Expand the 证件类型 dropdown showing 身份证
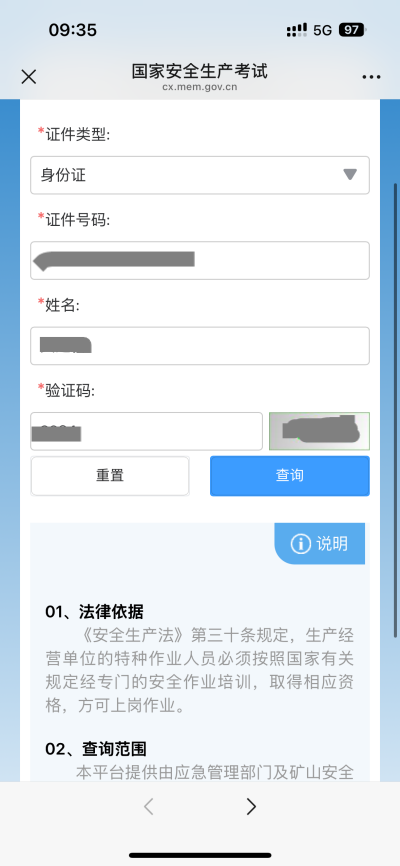Image resolution: width=400 pixels, height=866 pixels. click(x=200, y=175)
